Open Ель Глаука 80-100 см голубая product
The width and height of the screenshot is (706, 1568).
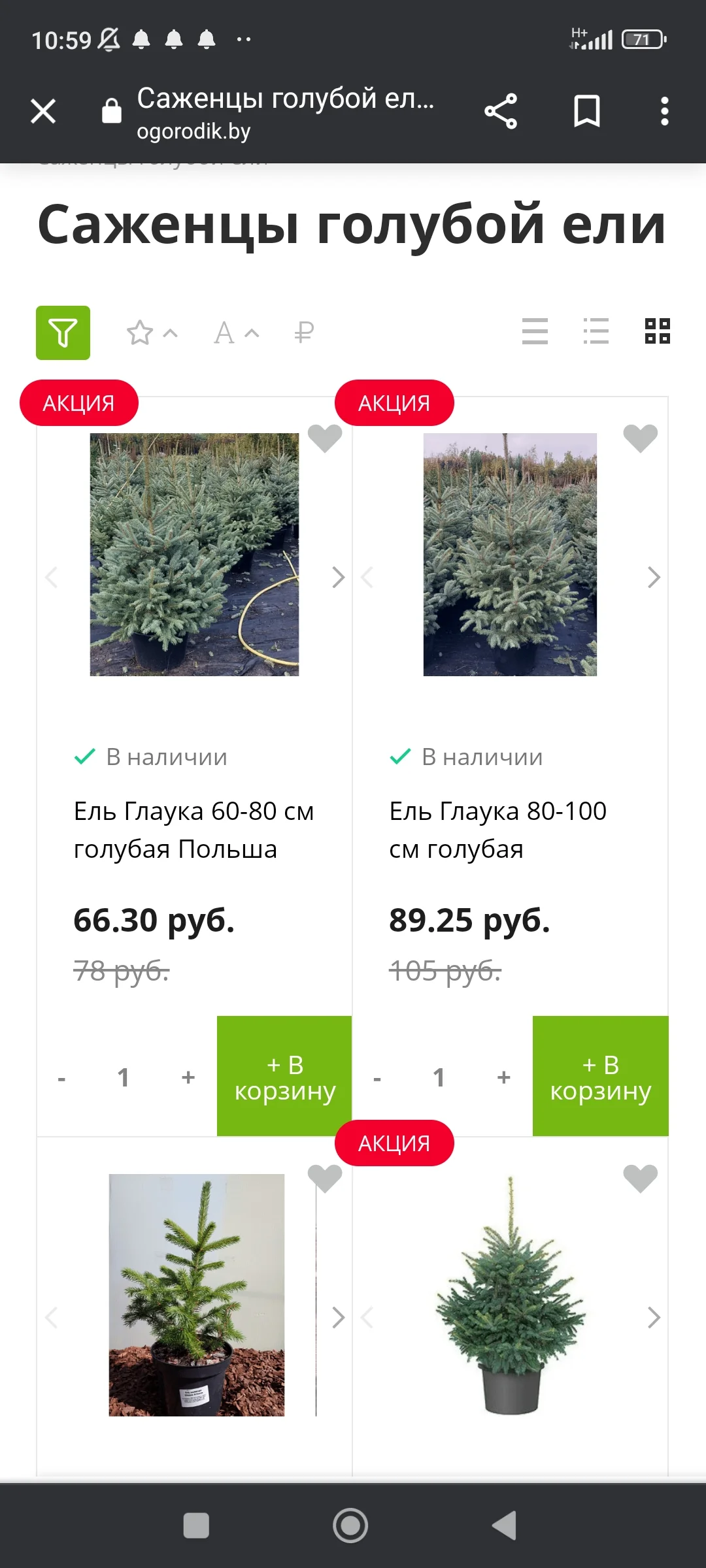tap(497, 830)
